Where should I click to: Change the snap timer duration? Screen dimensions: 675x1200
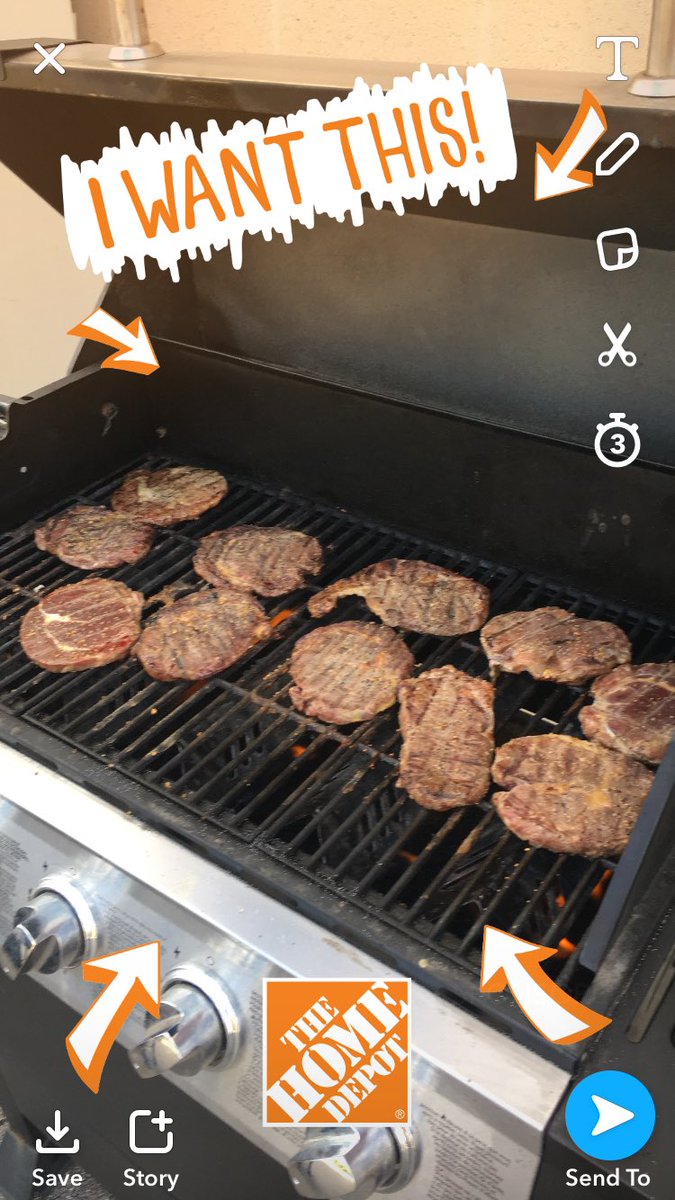617,441
